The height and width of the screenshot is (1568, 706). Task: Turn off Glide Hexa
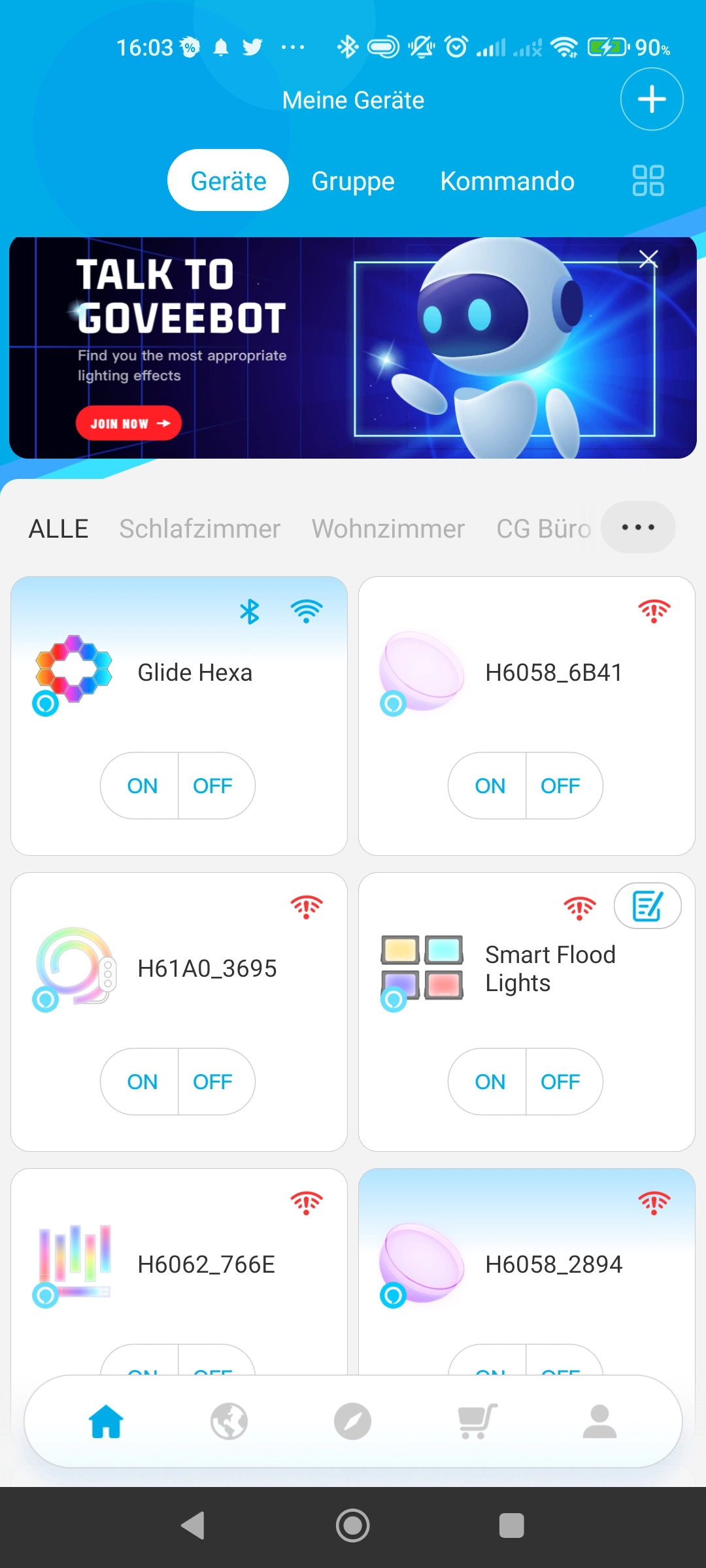click(213, 785)
